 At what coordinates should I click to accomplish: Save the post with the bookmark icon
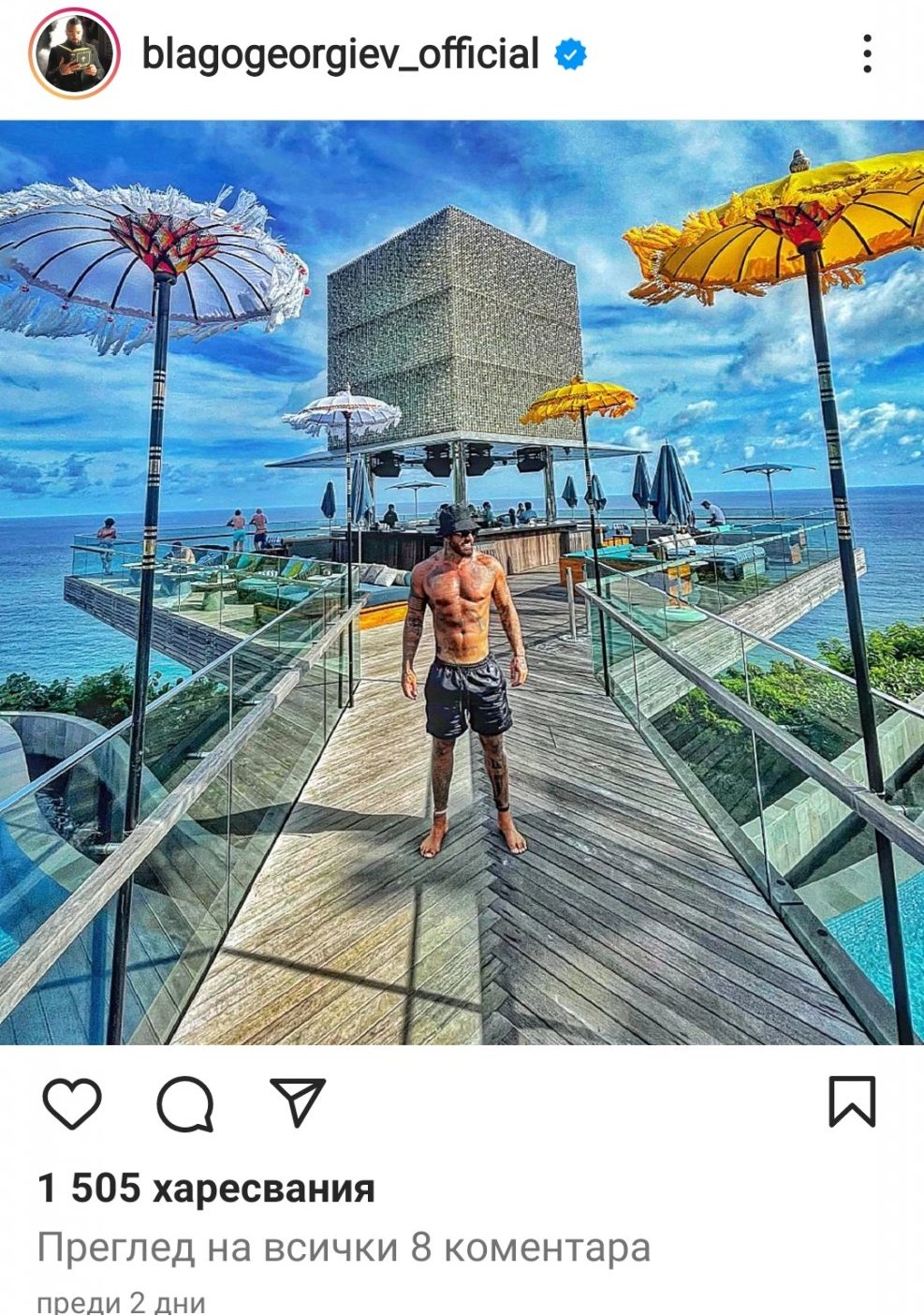[852, 1101]
